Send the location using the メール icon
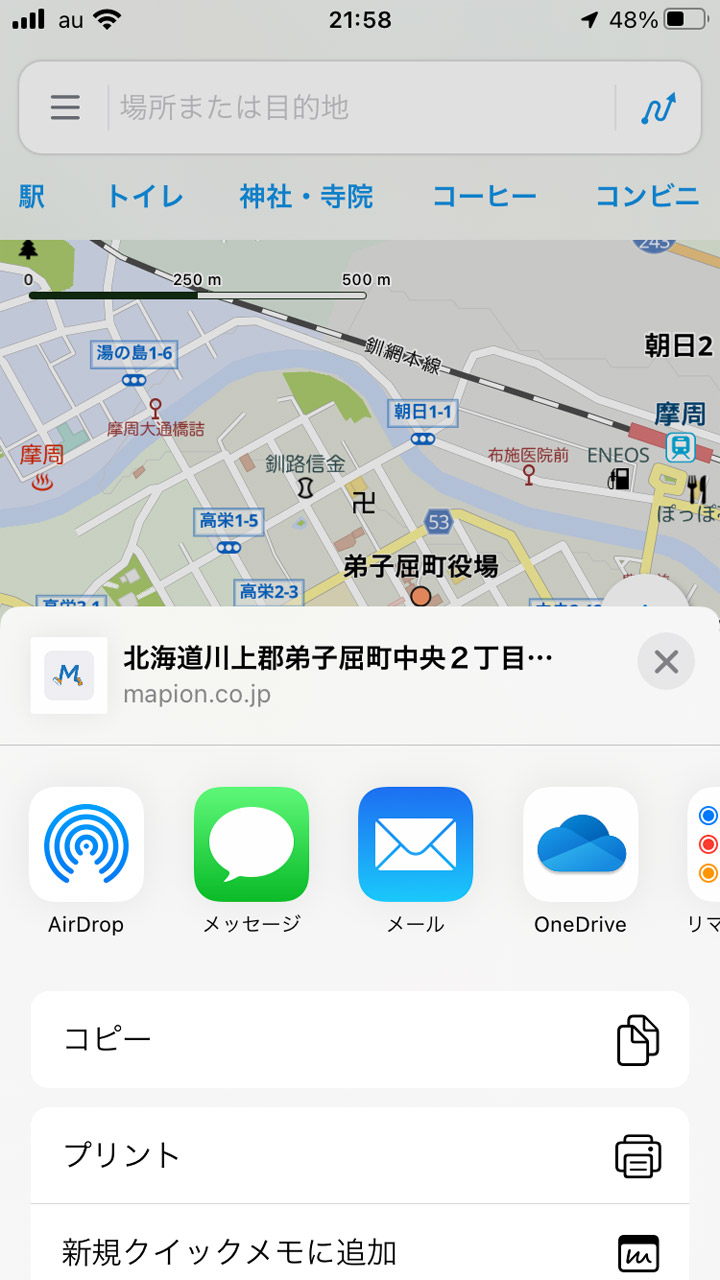 pyautogui.click(x=415, y=843)
